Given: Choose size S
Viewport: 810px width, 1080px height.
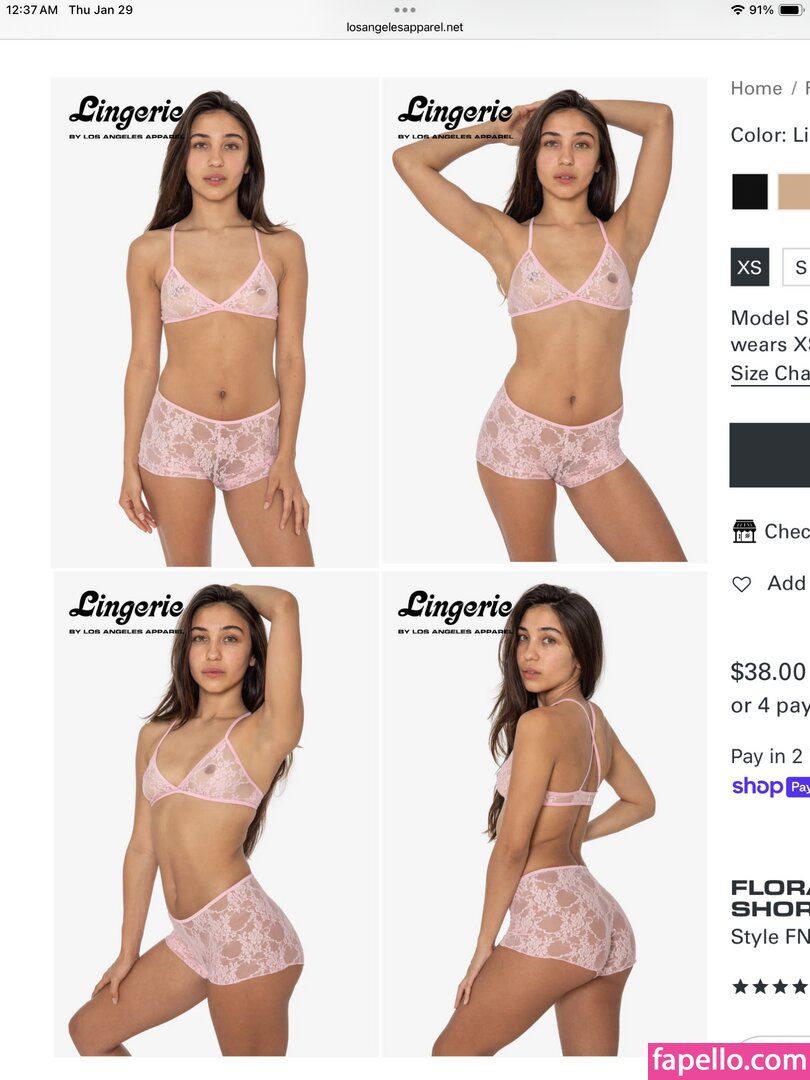Looking at the screenshot, I should click(798, 267).
